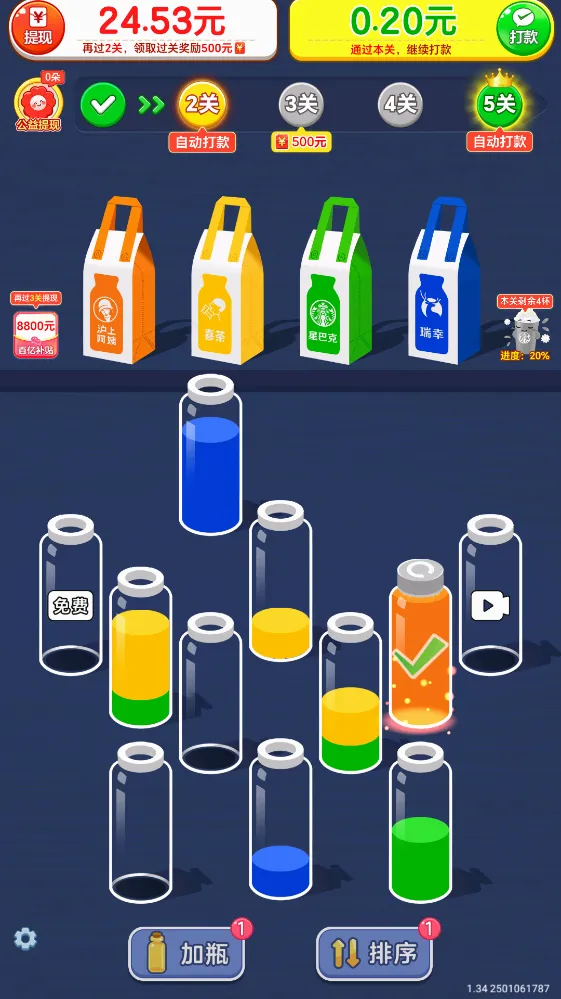Unlock the bottle with video icon
The image size is (561, 999).
pyautogui.click(x=490, y=595)
